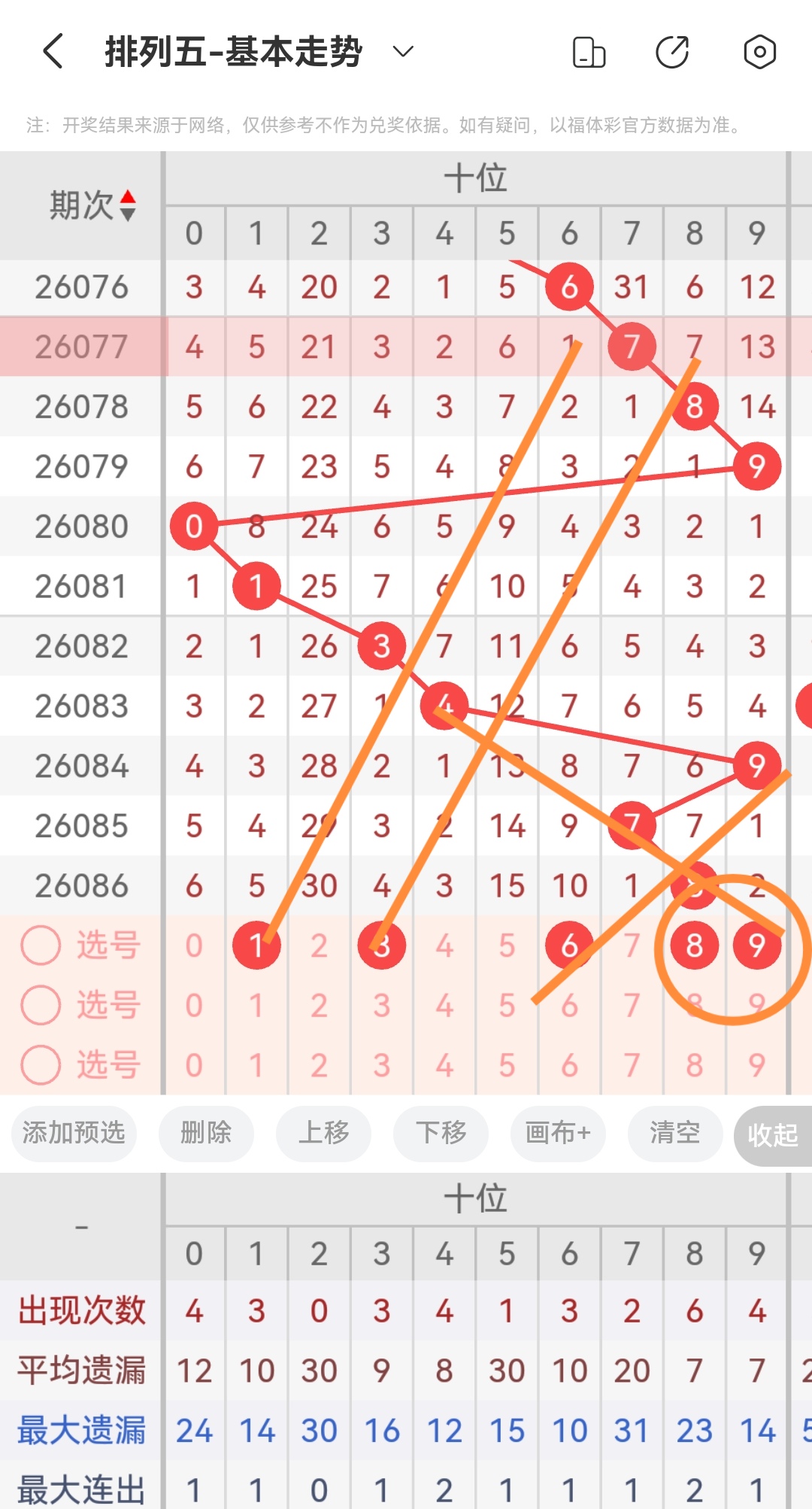Toggle number 9 in first 选号 row
This screenshot has height=1509, width=812.
756,944
